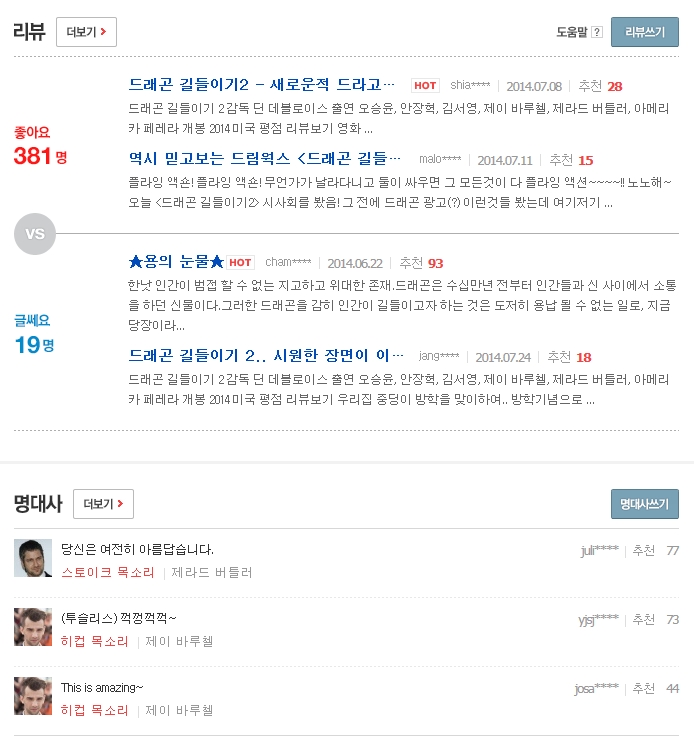Recommend the quote 'This is amazing~'
This screenshot has height=756, width=694.
pyautogui.click(x=643, y=689)
